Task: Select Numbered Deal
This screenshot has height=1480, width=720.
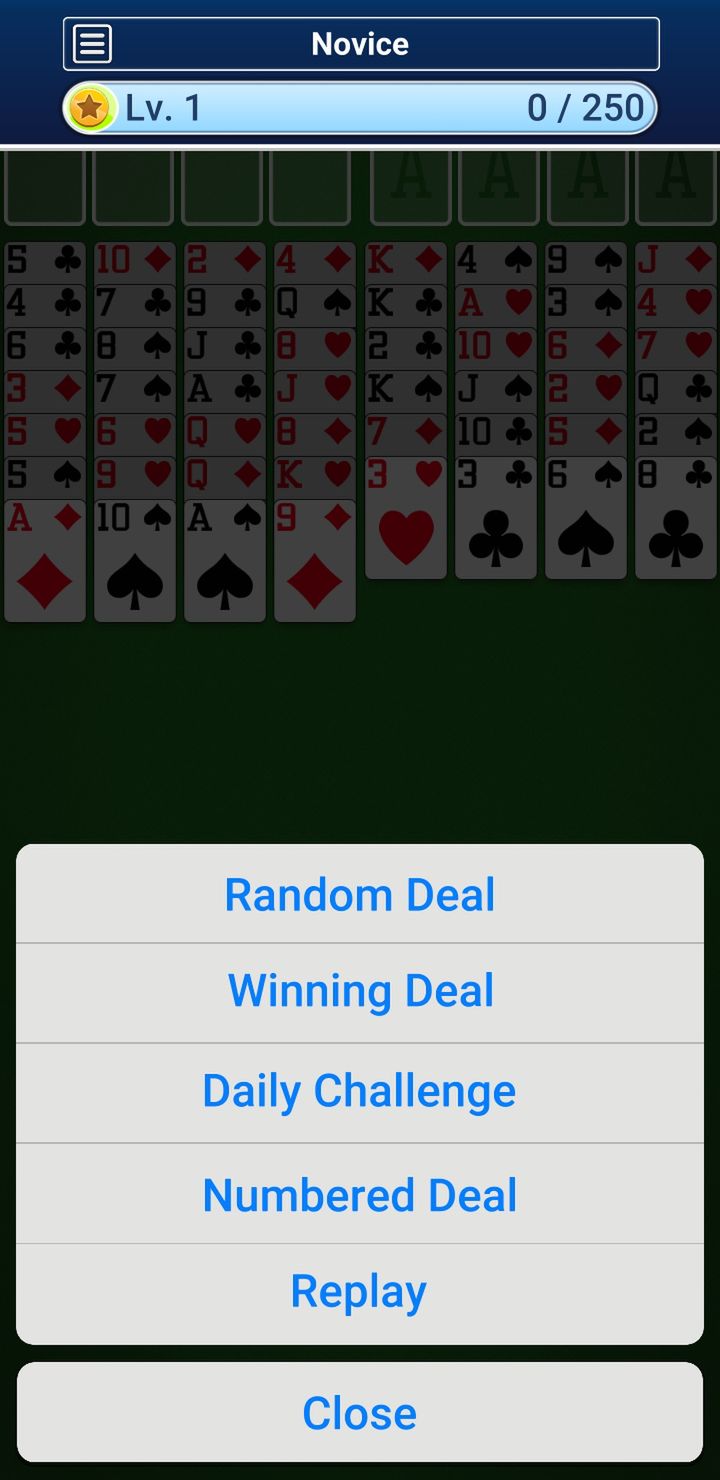Action: click(x=360, y=1194)
